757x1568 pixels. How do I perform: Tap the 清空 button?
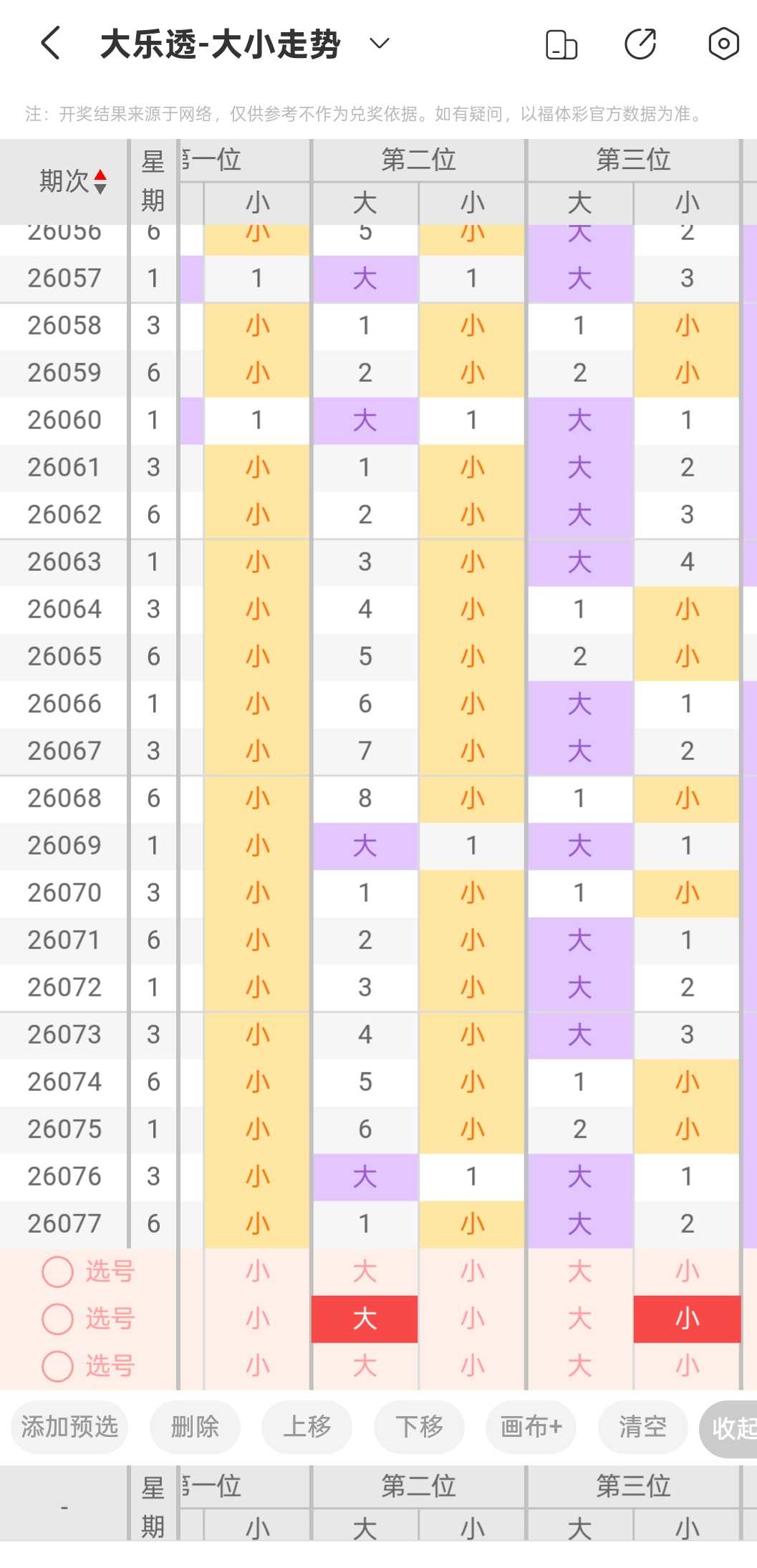[643, 1427]
